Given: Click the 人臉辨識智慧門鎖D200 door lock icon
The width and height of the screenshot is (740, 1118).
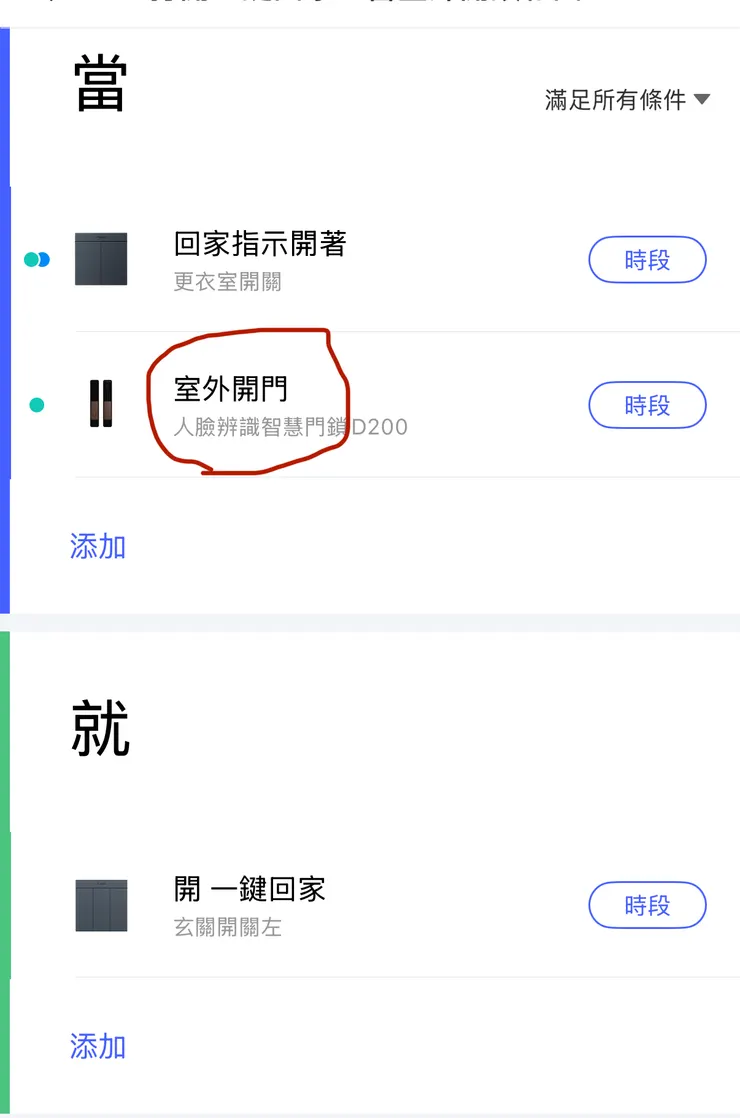Looking at the screenshot, I should 100,404.
